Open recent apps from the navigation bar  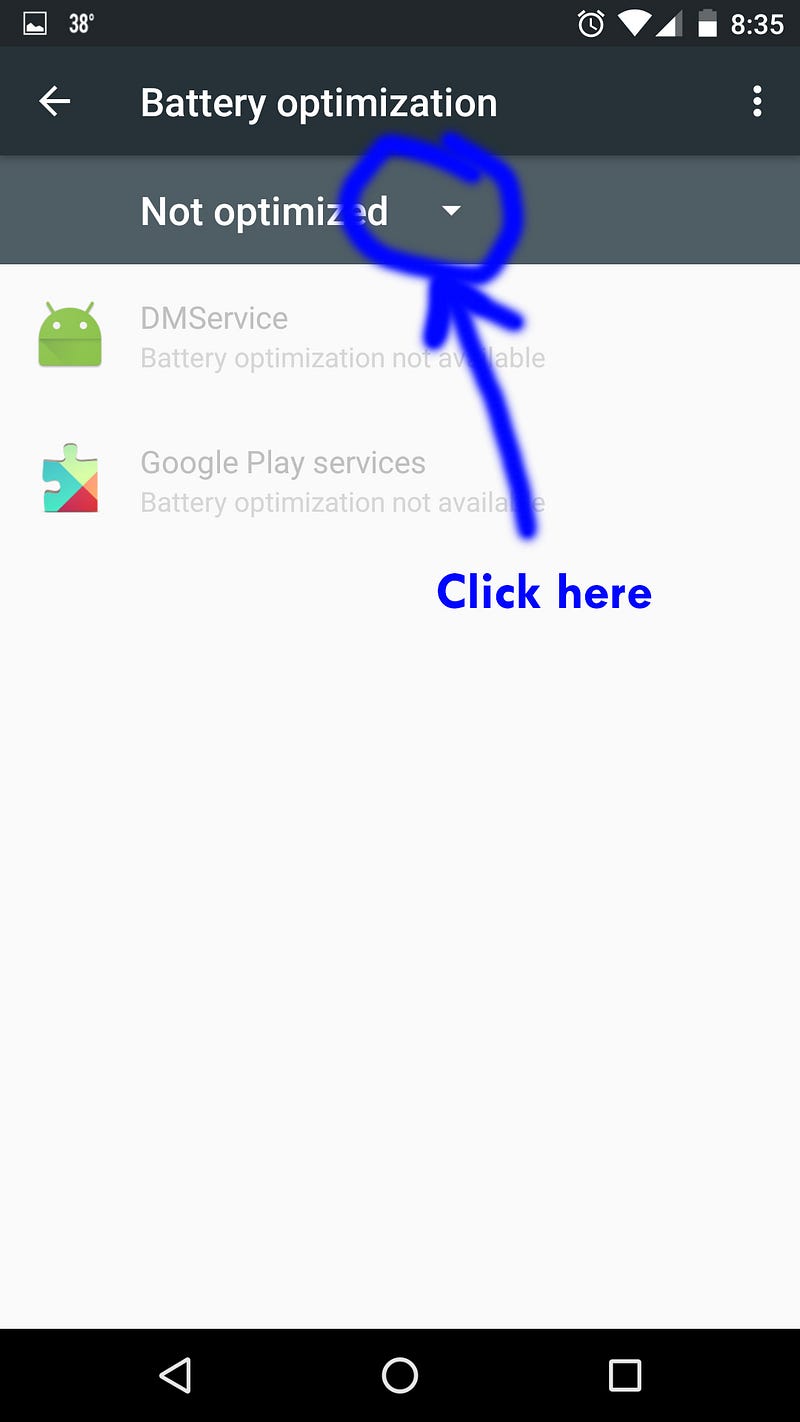(625, 1375)
